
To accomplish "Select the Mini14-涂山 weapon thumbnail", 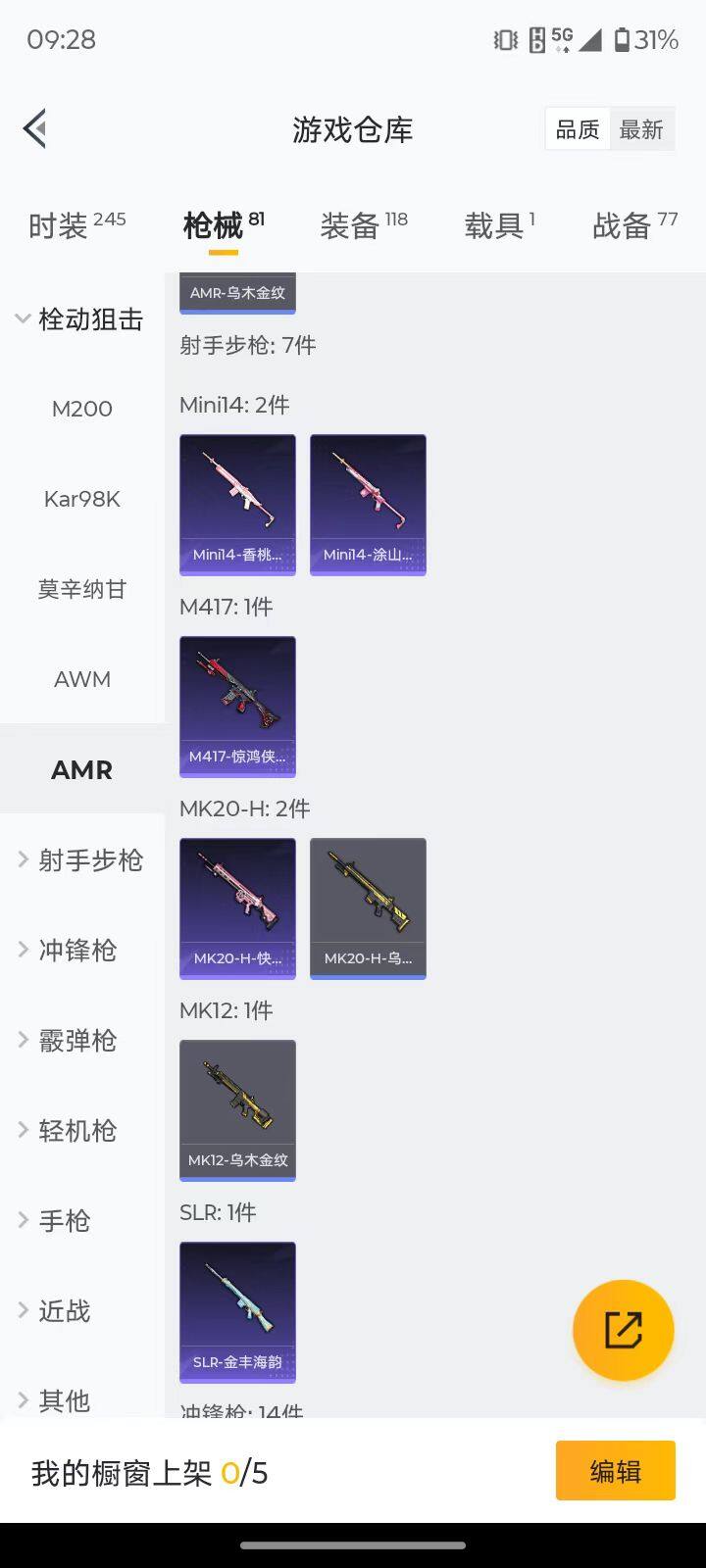I will tap(368, 505).
